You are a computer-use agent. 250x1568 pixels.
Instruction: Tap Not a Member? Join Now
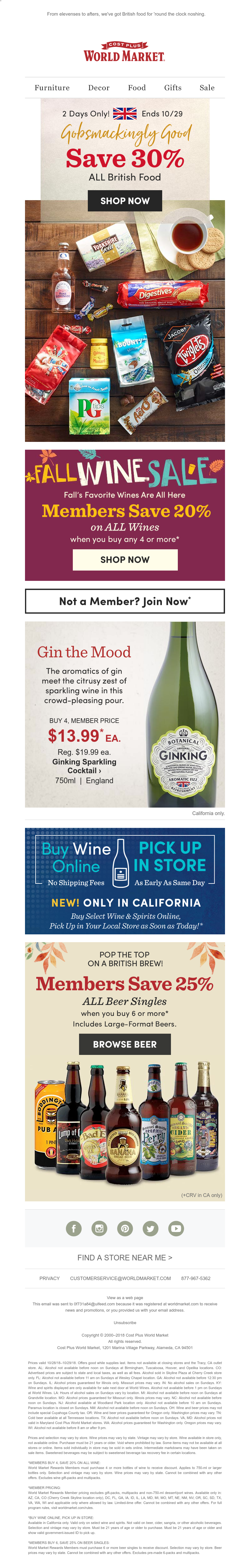coord(125,601)
